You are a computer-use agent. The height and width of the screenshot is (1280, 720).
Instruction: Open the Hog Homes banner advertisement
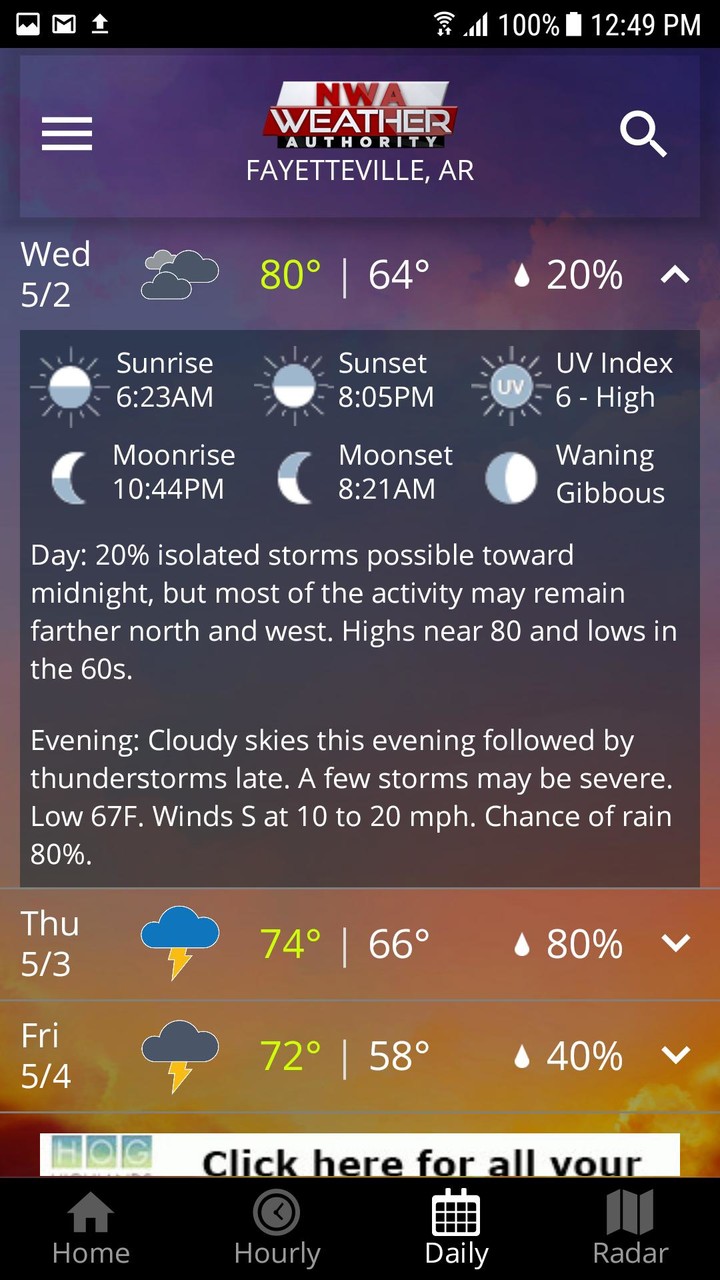(360, 1157)
